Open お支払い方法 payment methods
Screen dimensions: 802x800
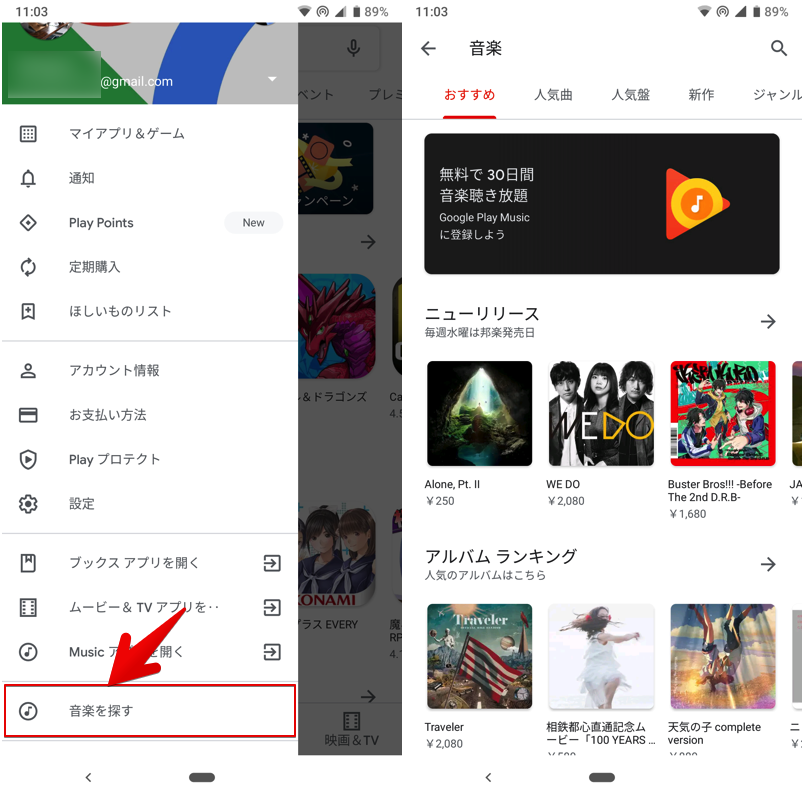tap(108, 414)
